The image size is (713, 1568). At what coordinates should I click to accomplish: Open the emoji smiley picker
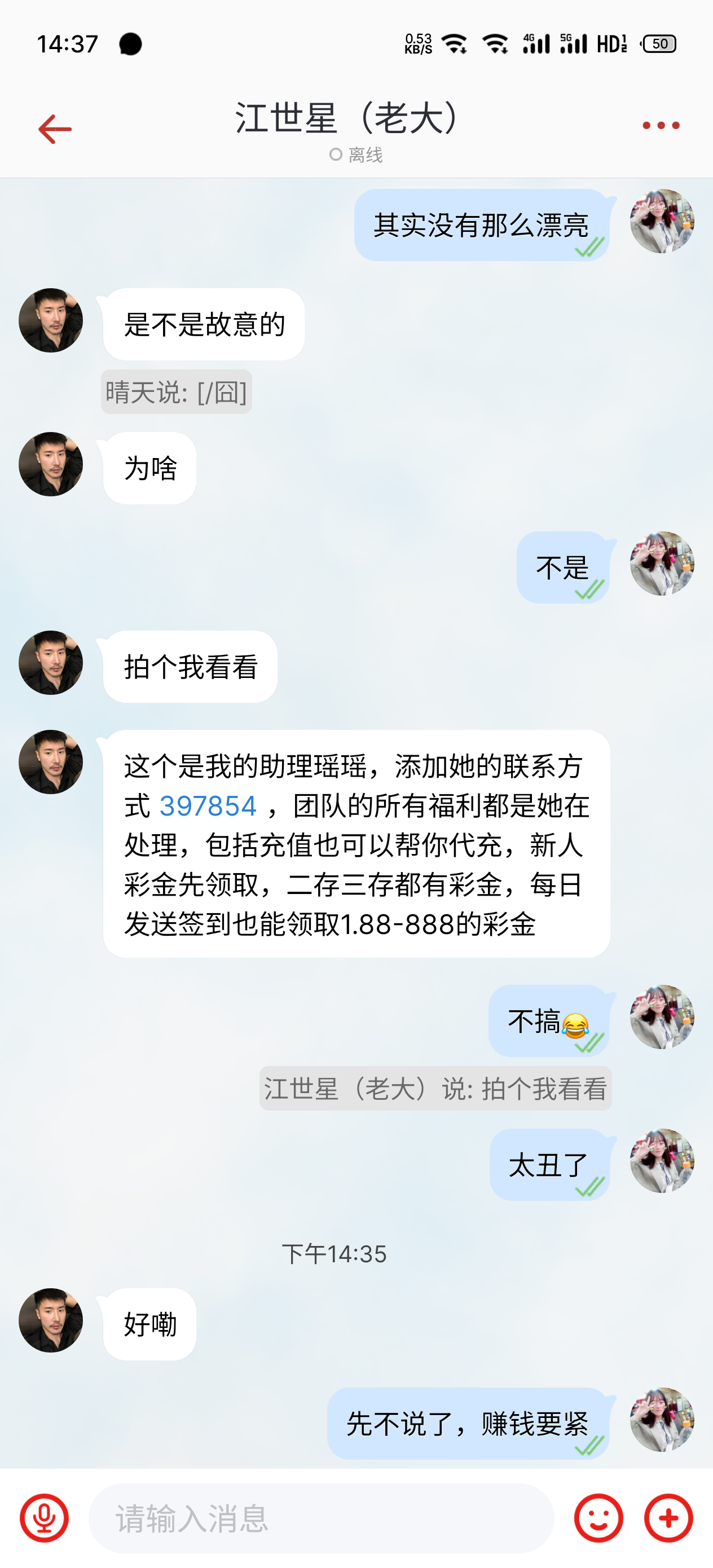point(598,1518)
